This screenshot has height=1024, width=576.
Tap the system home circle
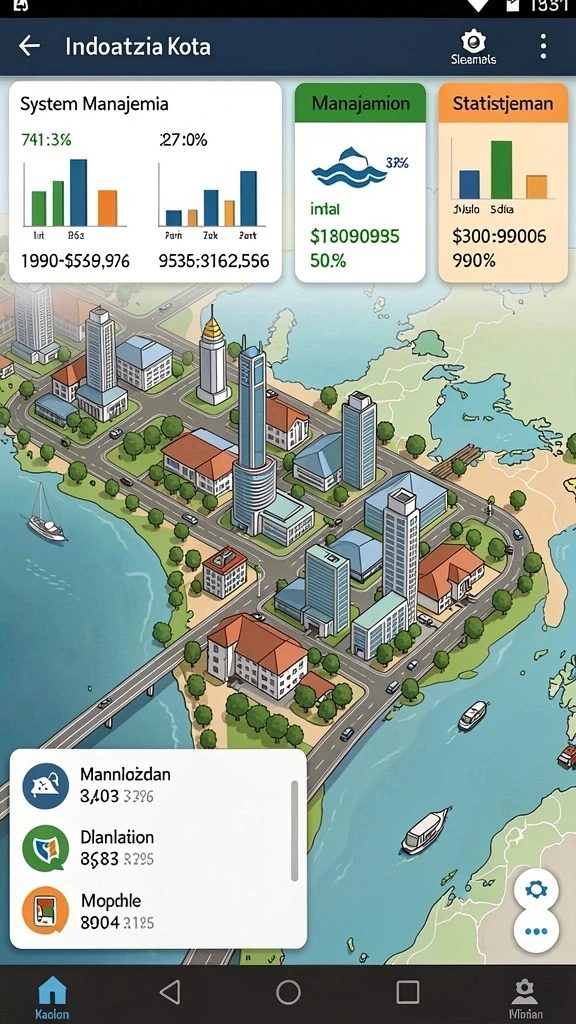tap(288, 992)
